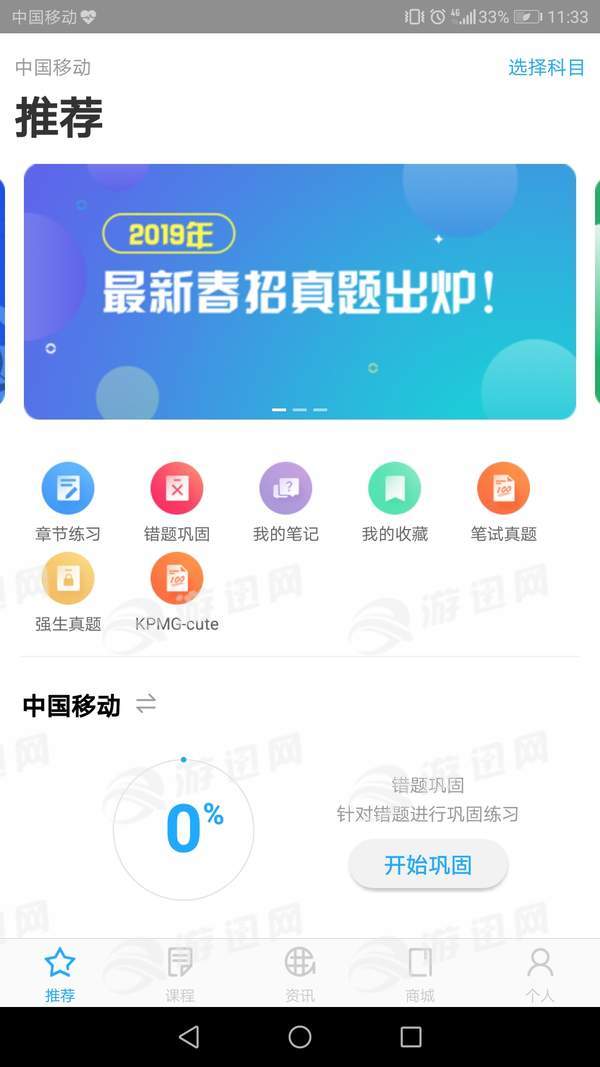This screenshot has height=1067, width=600.
Task: Open the 2019年最新春招真题 banner
Action: coord(300,291)
